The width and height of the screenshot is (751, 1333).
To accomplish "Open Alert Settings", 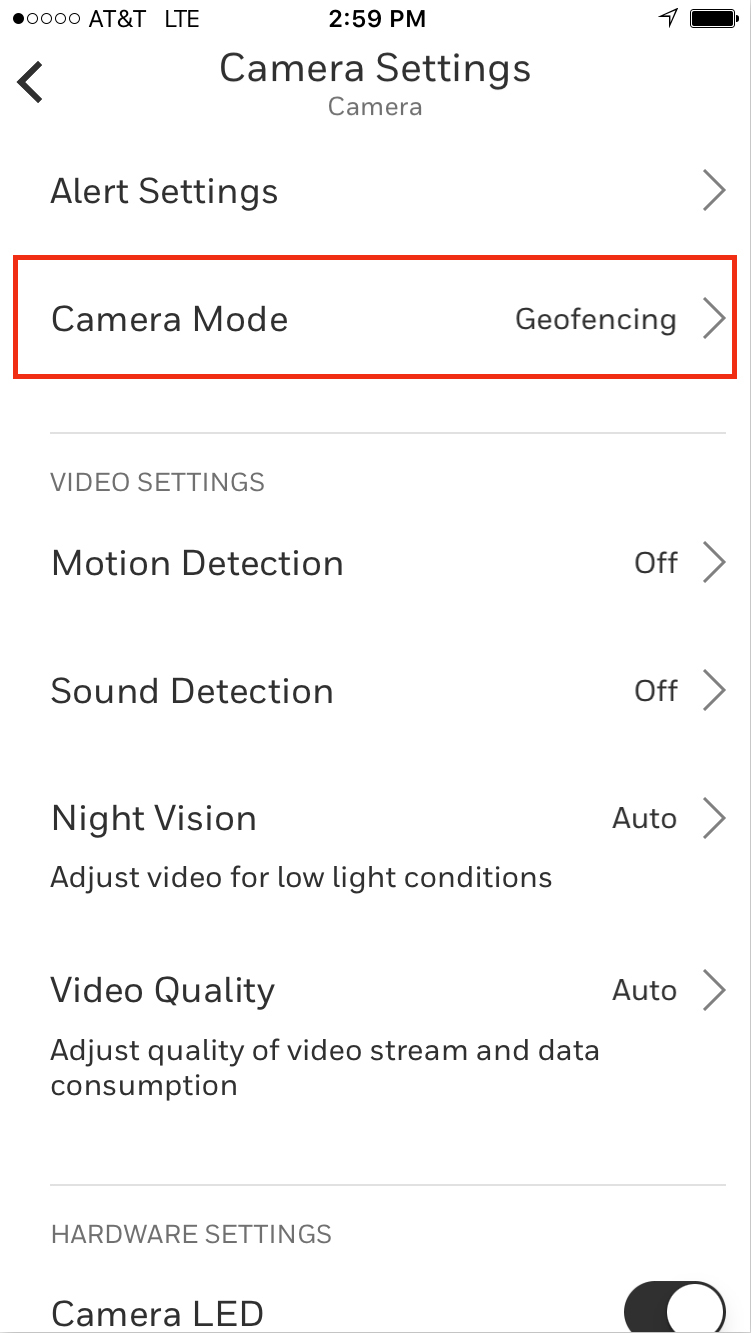I will (x=375, y=191).
